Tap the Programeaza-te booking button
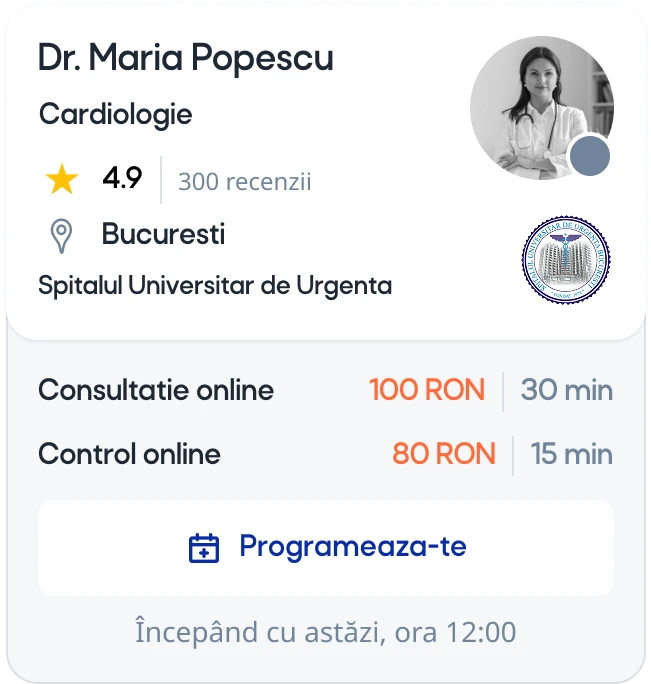The width and height of the screenshot is (651, 684). click(x=326, y=548)
